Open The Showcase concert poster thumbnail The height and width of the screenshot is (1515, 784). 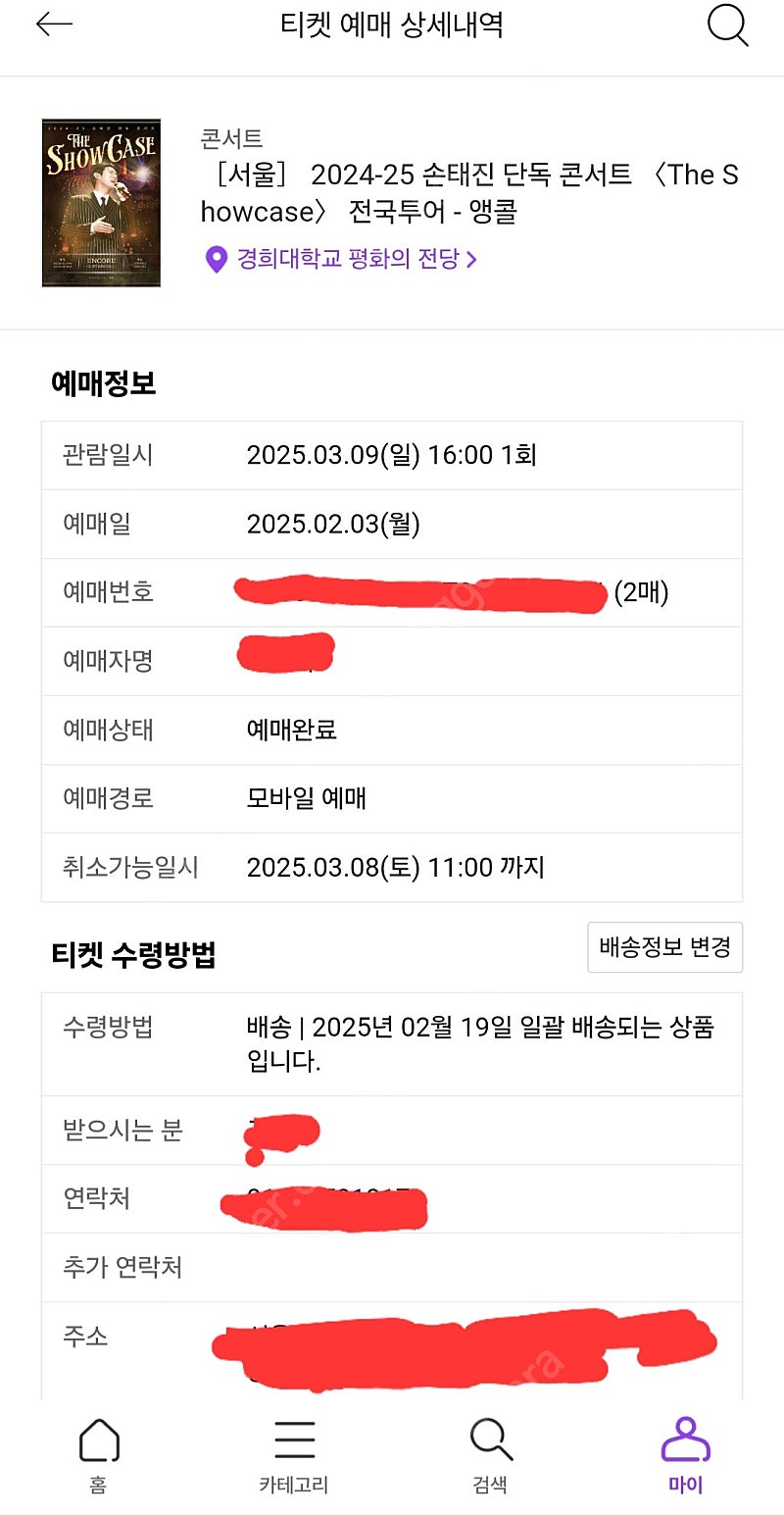point(101,203)
